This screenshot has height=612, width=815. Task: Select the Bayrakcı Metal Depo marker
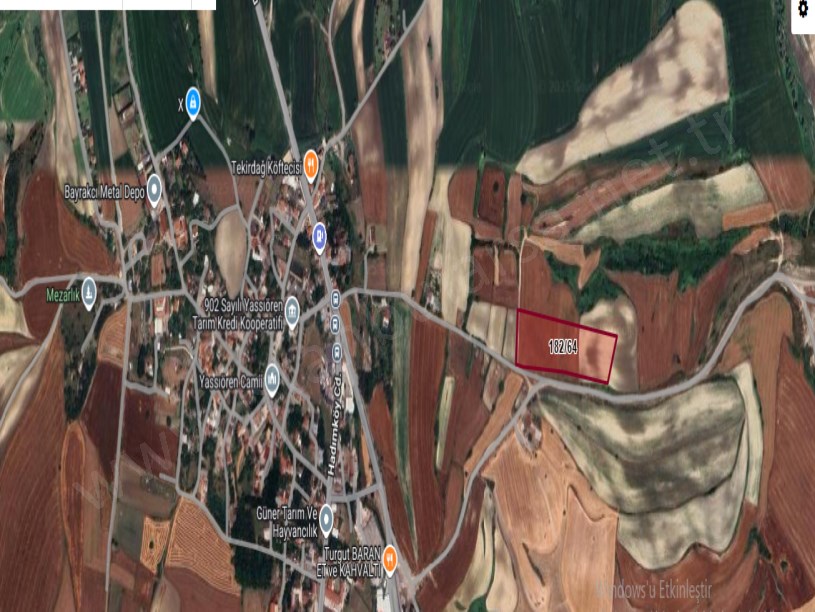[x=154, y=192]
